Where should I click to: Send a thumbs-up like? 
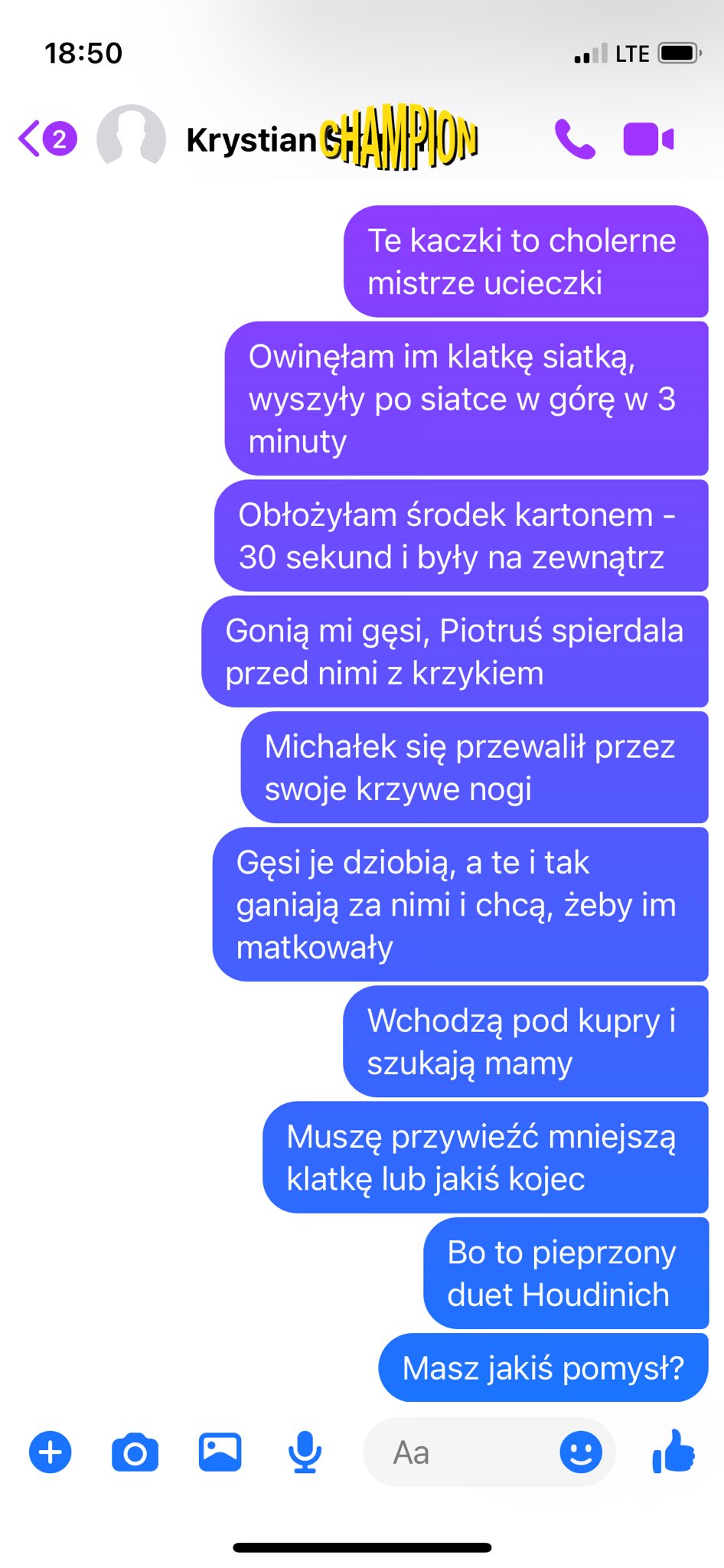pyautogui.click(x=673, y=1451)
